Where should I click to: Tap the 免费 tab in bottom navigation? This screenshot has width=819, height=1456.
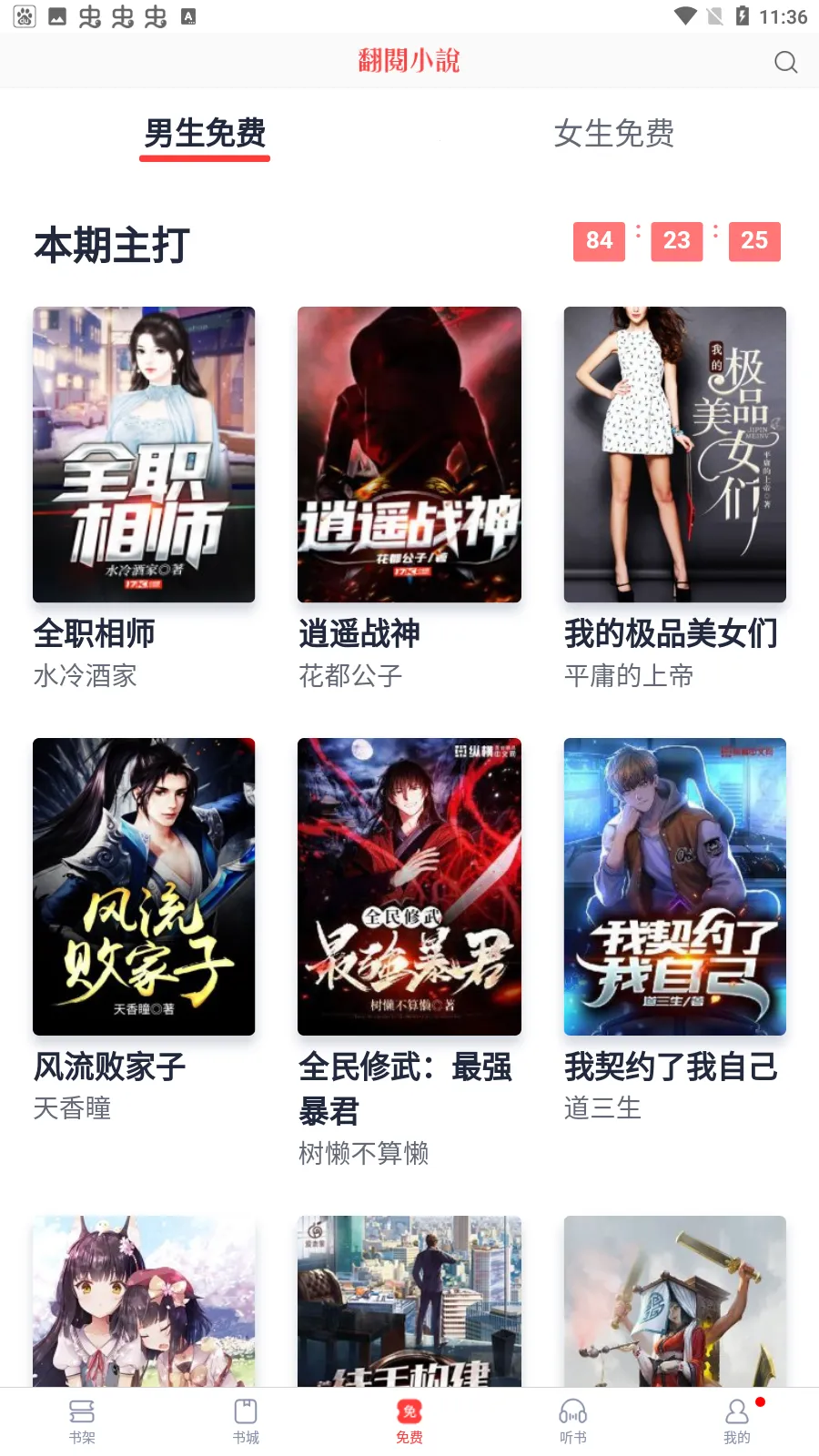coord(409,1421)
